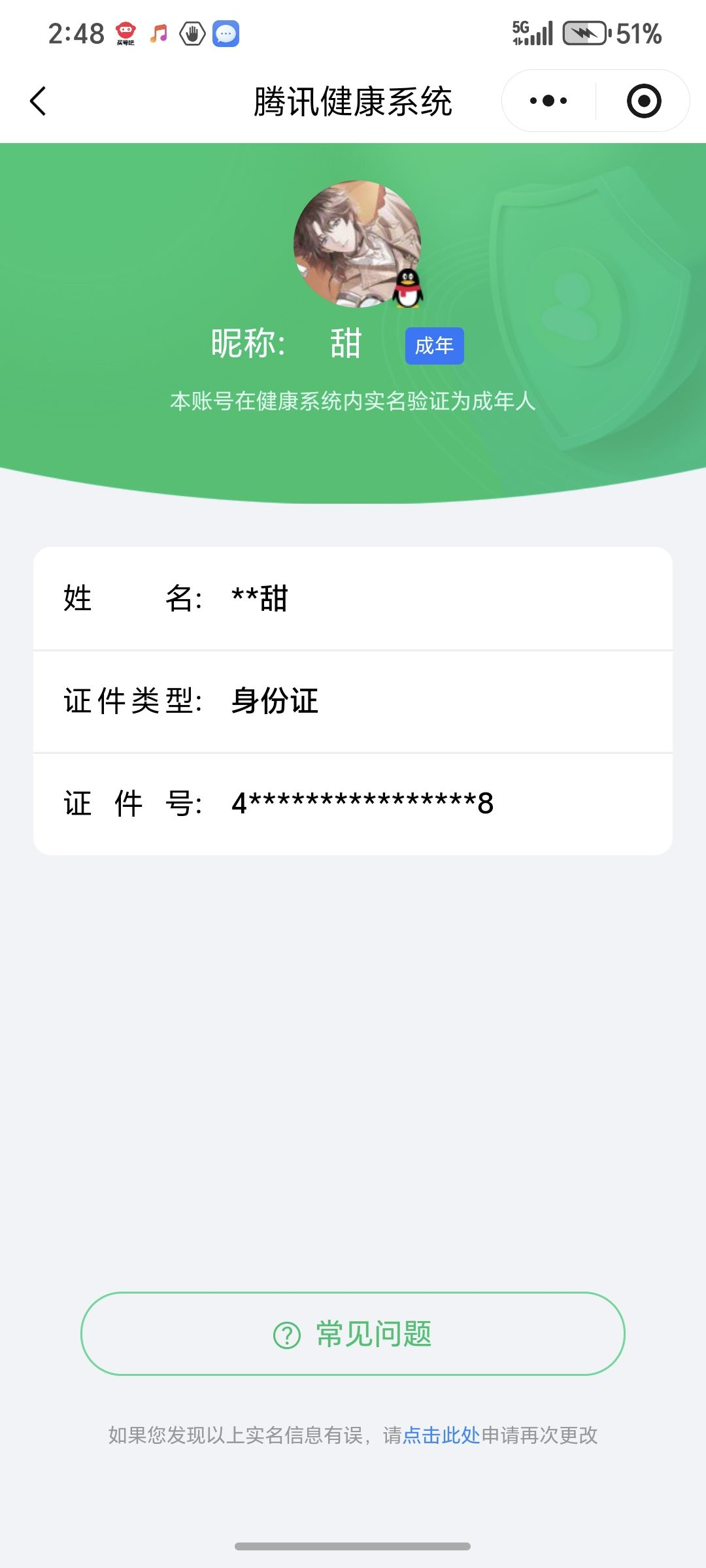Expand the 证件号 ID number row
706x1568 pixels.
tap(353, 804)
